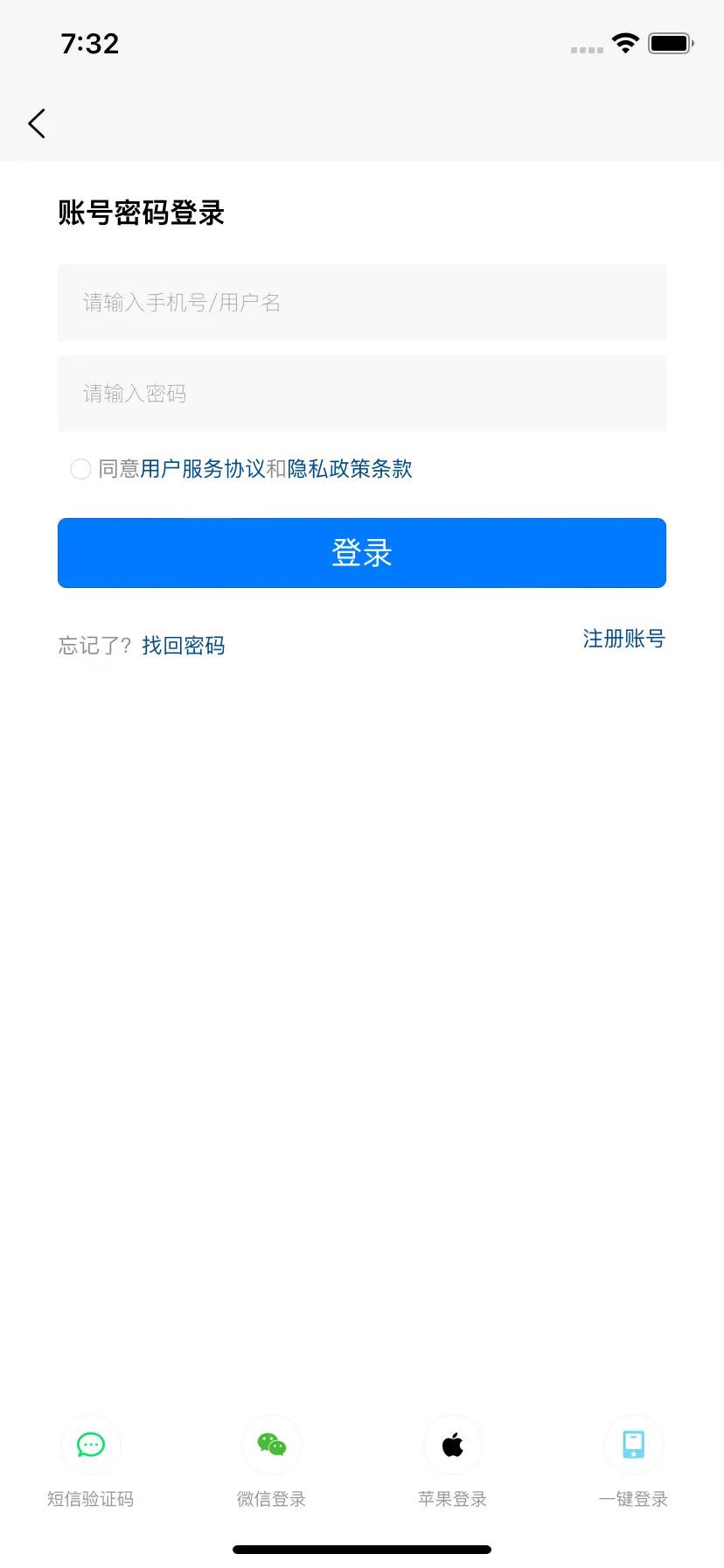Open 注册账号 to register
The height and width of the screenshot is (1568, 724).
[623, 639]
